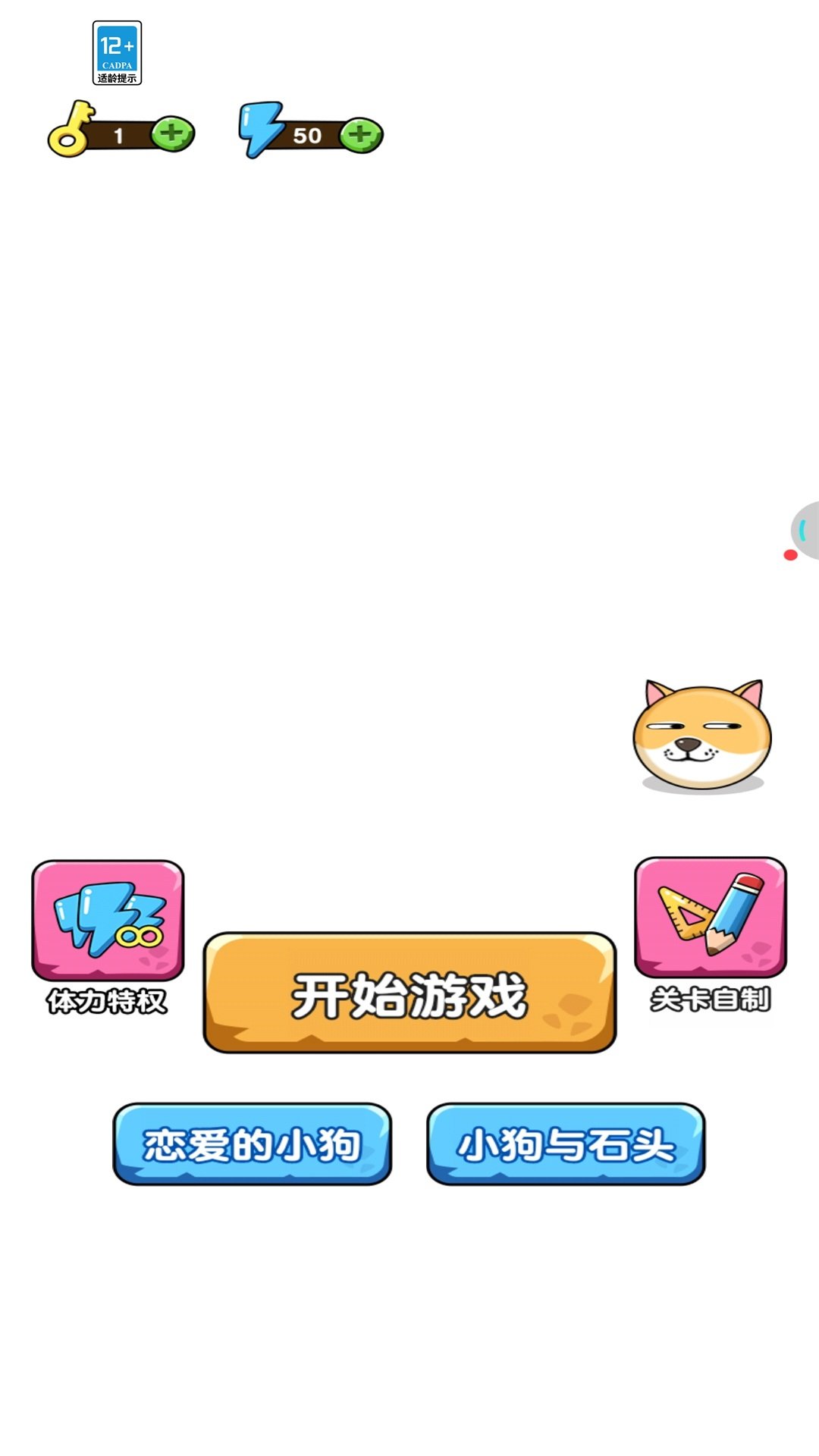Viewport: 819px width, 1456px height.
Task: Add more keys with the plus button
Action: [x=173, y=134]
